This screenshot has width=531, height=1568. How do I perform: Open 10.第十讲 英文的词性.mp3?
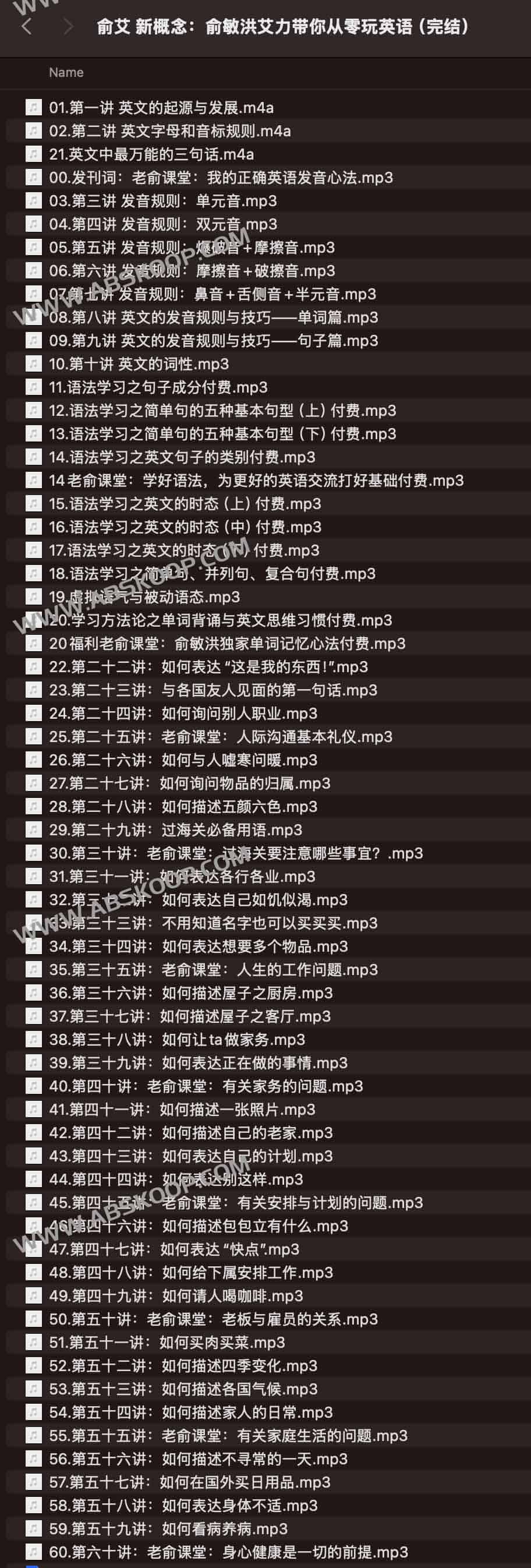(139, 364)
